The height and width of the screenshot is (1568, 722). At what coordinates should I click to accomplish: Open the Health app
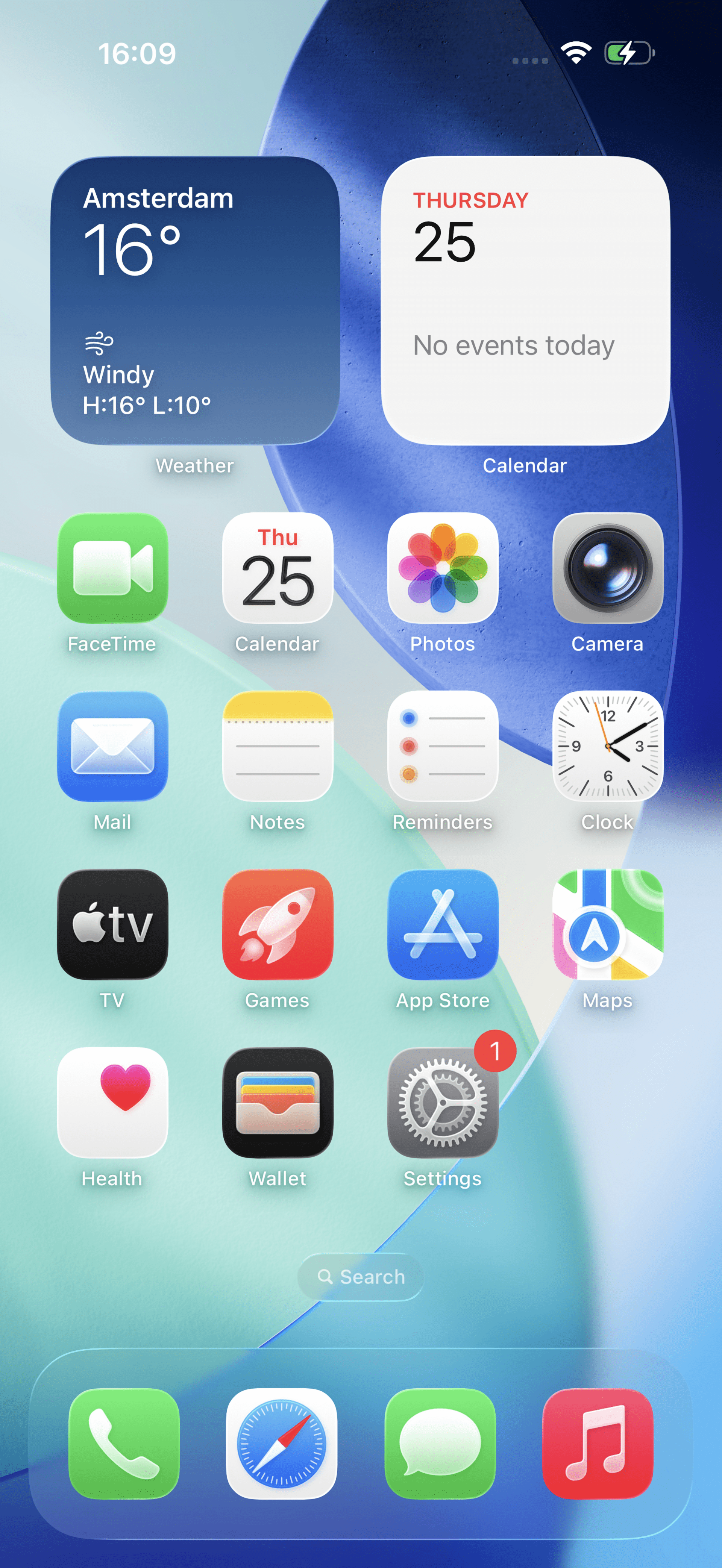click(112, 1102)
